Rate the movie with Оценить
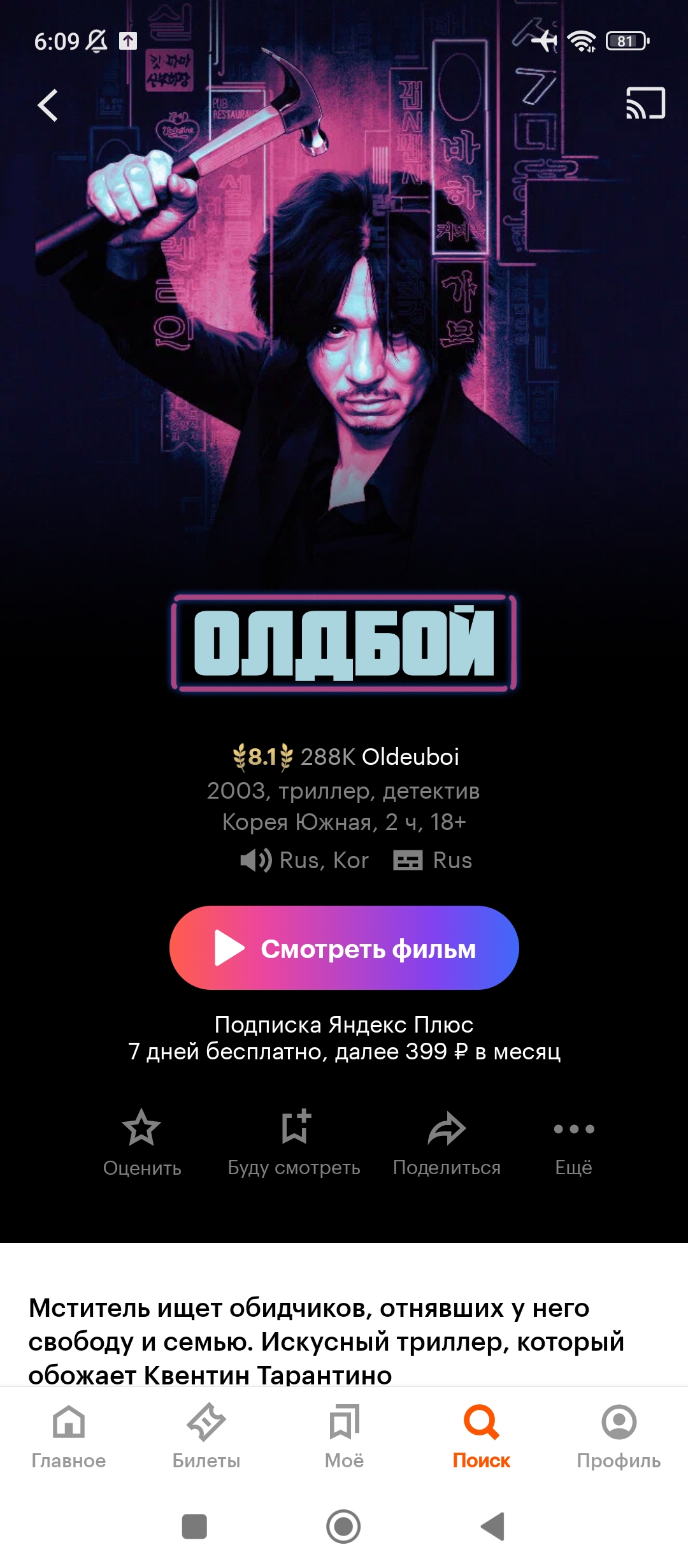The width and height of the screenshot is (688, 1568). [142, 1143]
